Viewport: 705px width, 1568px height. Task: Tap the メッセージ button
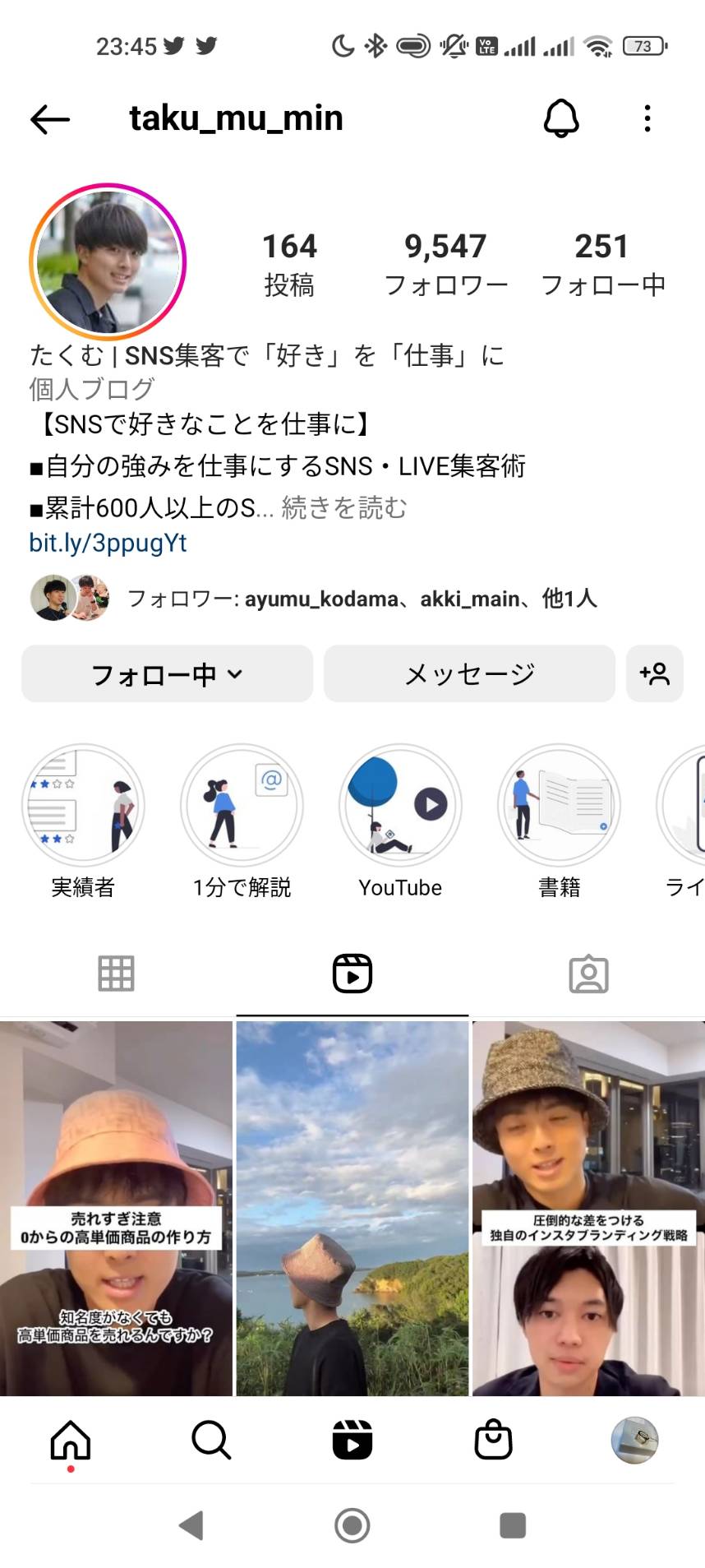[x=469, y=674]
